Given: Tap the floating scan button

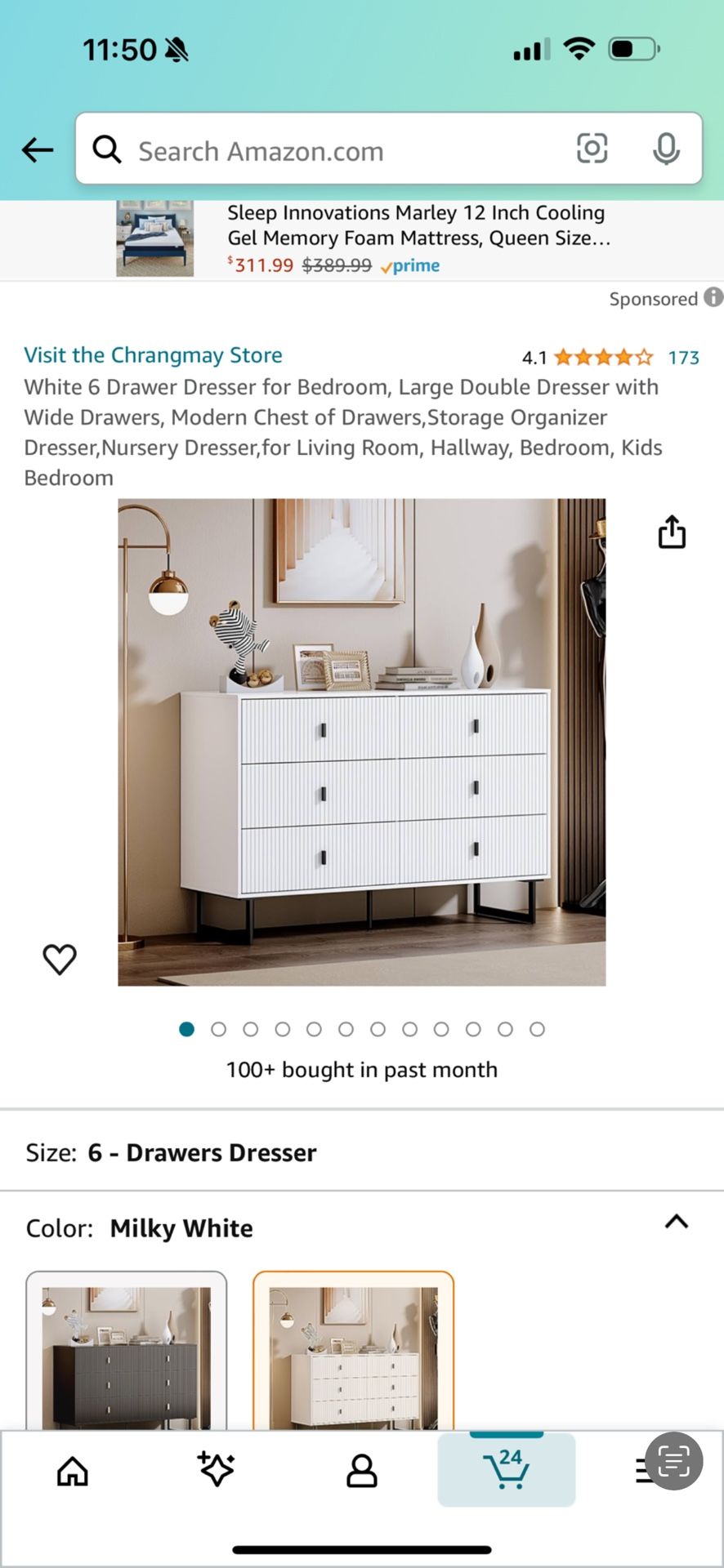Looking at the screenshot, I should click(673, 1461).
